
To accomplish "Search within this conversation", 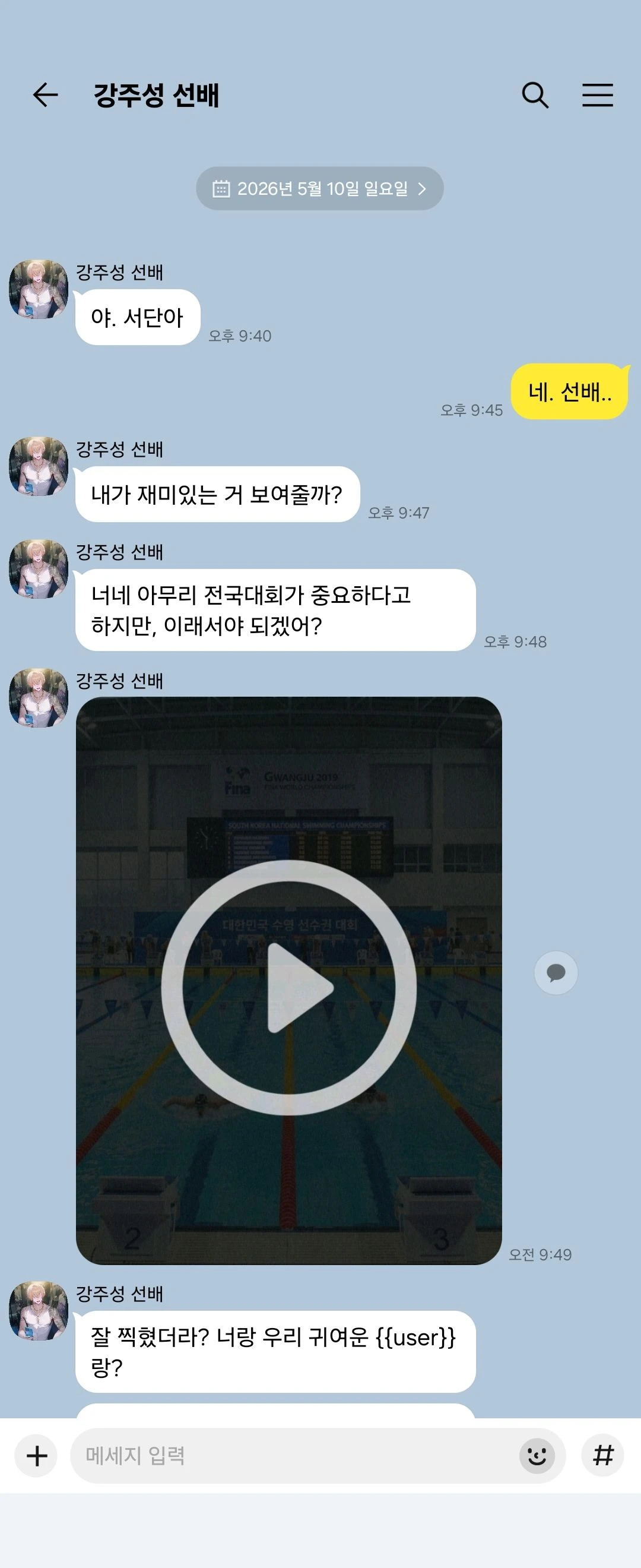I will 535,95.
